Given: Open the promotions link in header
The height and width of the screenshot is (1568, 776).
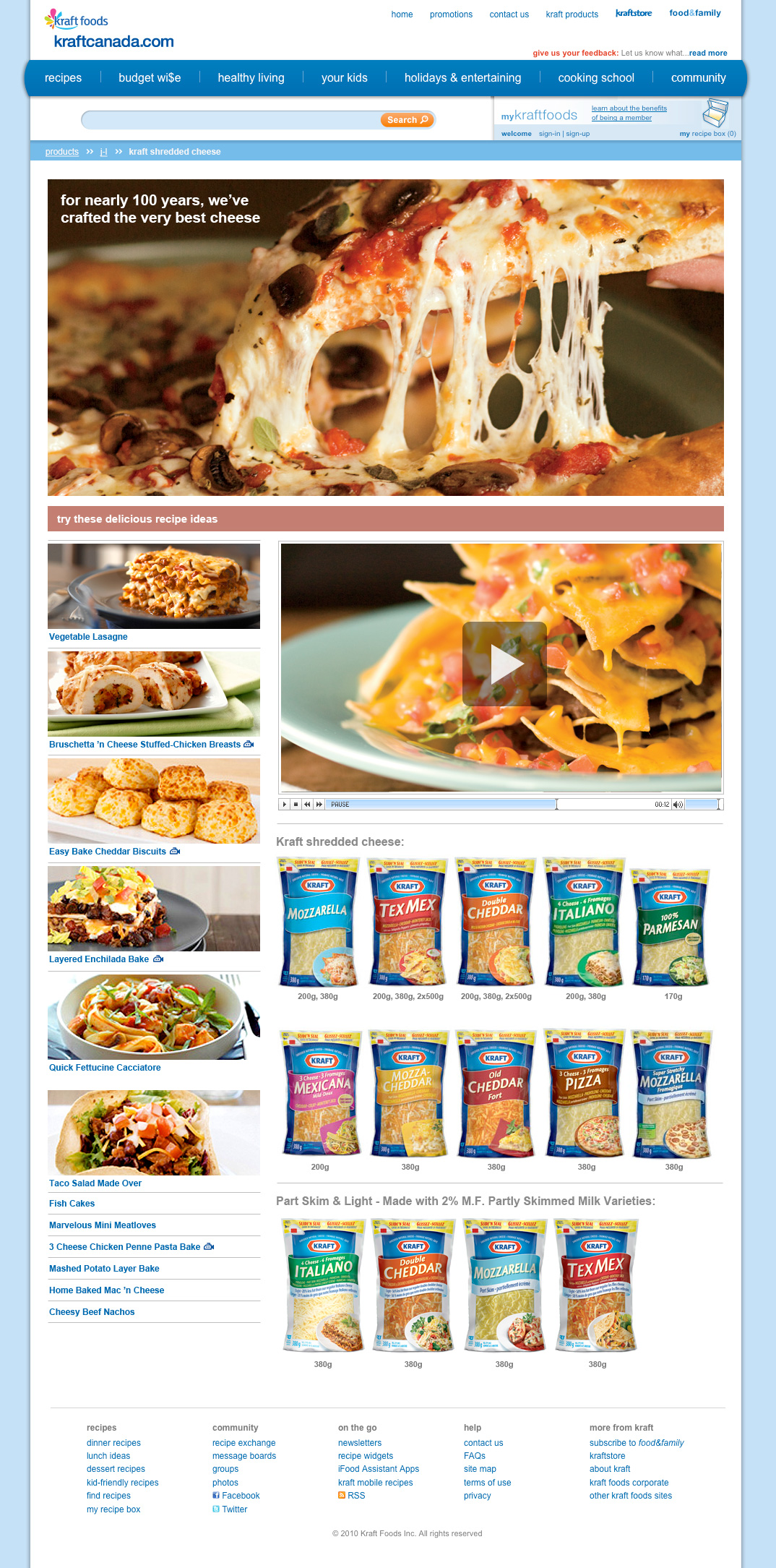Looking at the screenshot, I should [451, 14].
